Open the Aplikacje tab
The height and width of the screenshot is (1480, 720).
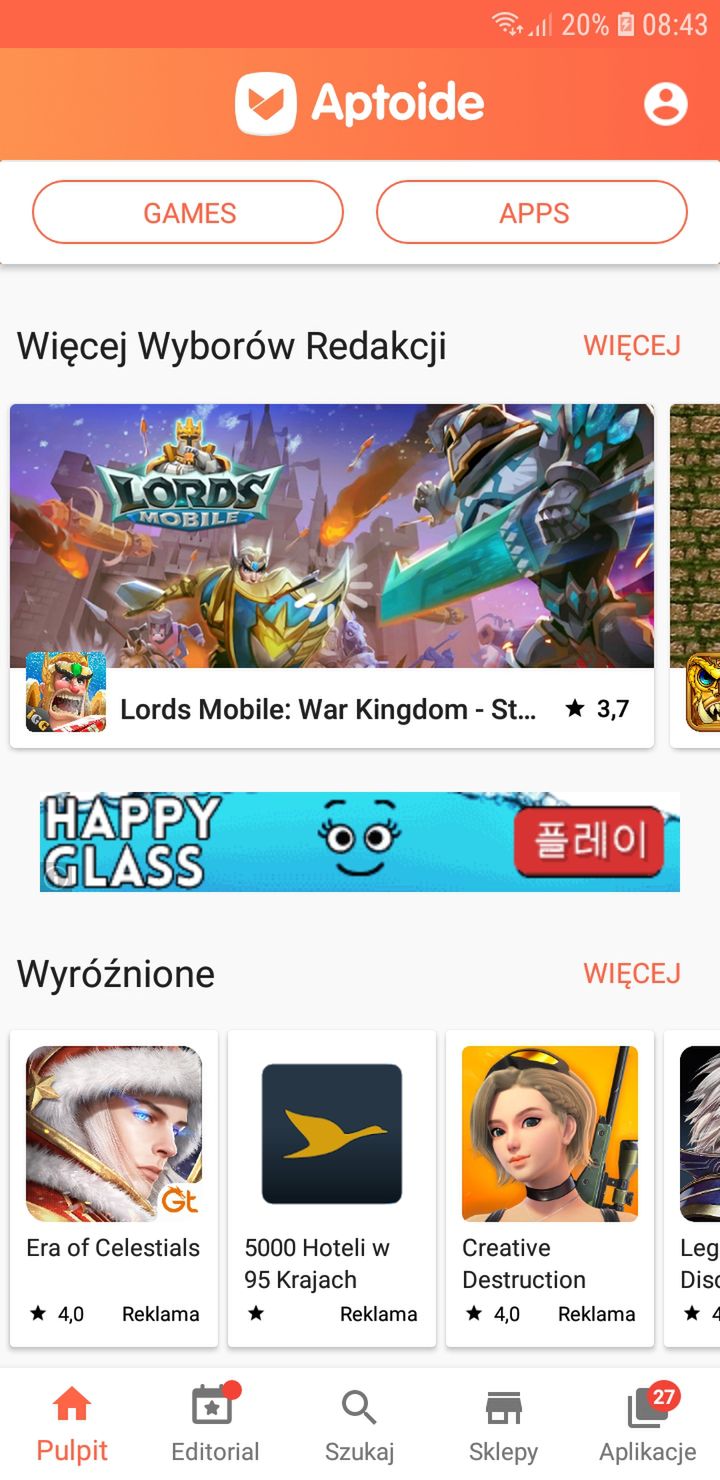click(648, 1424)
